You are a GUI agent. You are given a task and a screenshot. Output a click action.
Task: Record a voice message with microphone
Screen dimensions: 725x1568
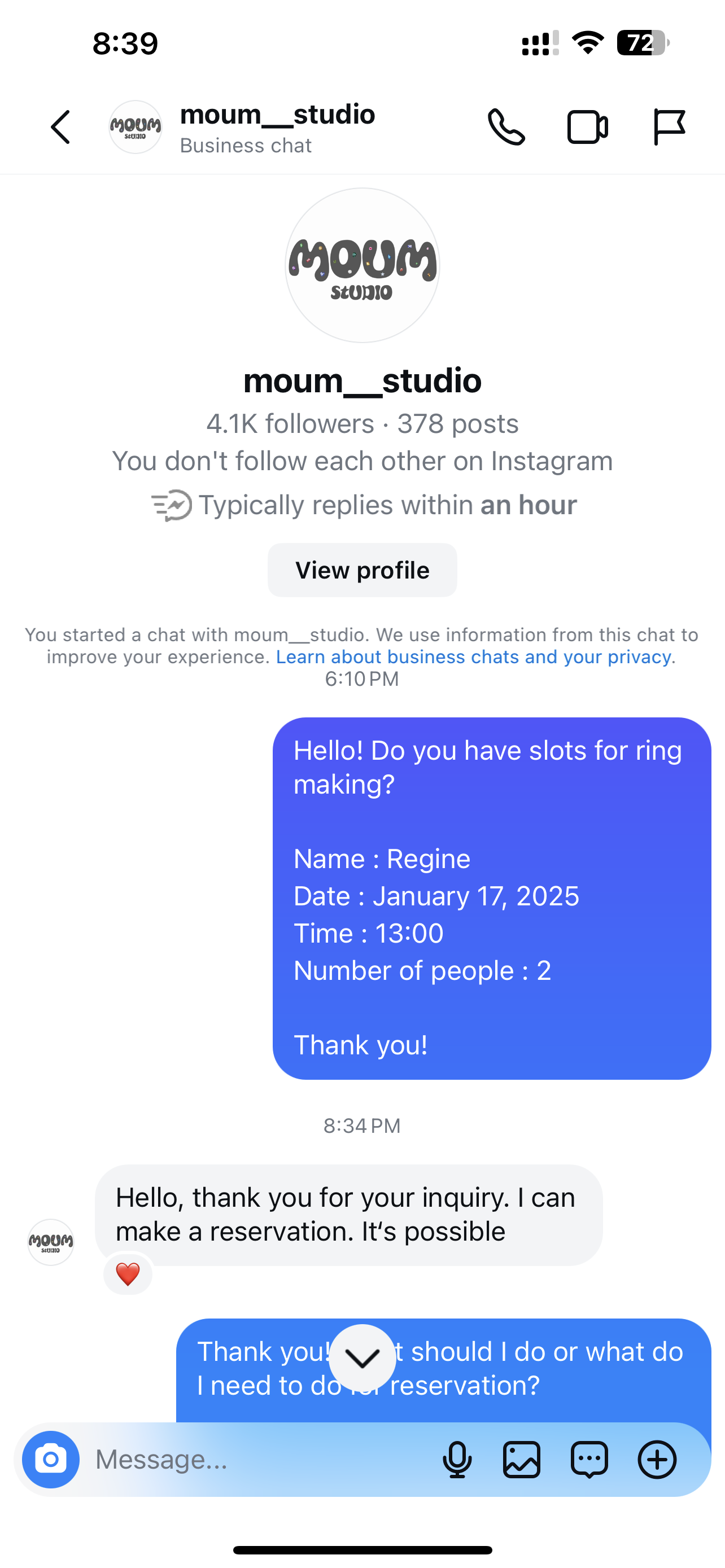457,1460
